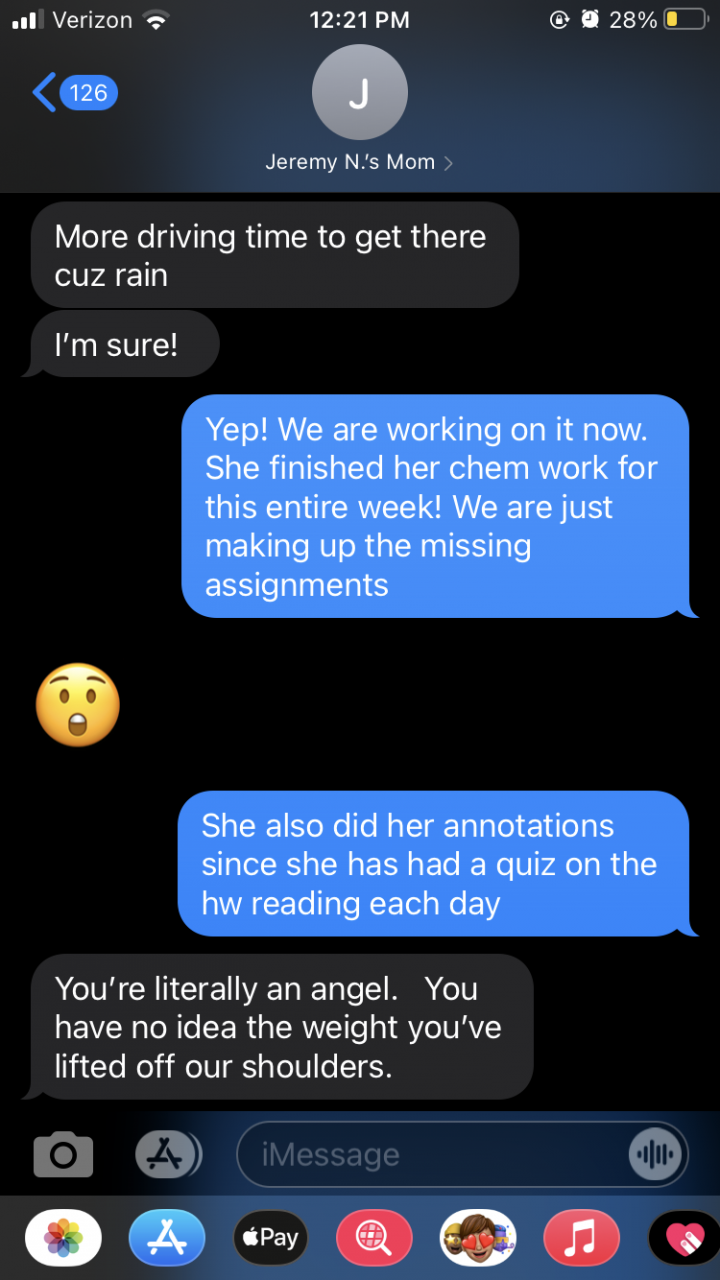Open the #images search app
This screenshot has width=720, height=1280.
374,1238
